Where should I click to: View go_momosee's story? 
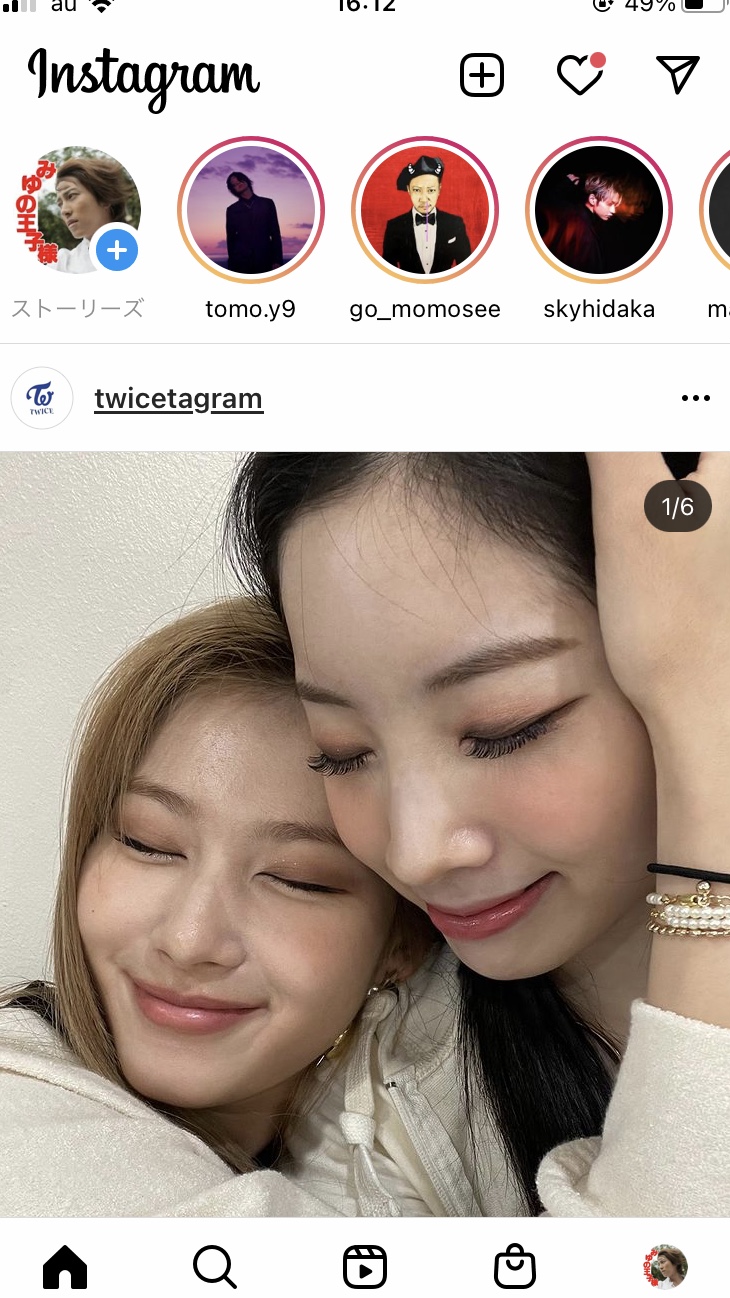tap(425, 210)
